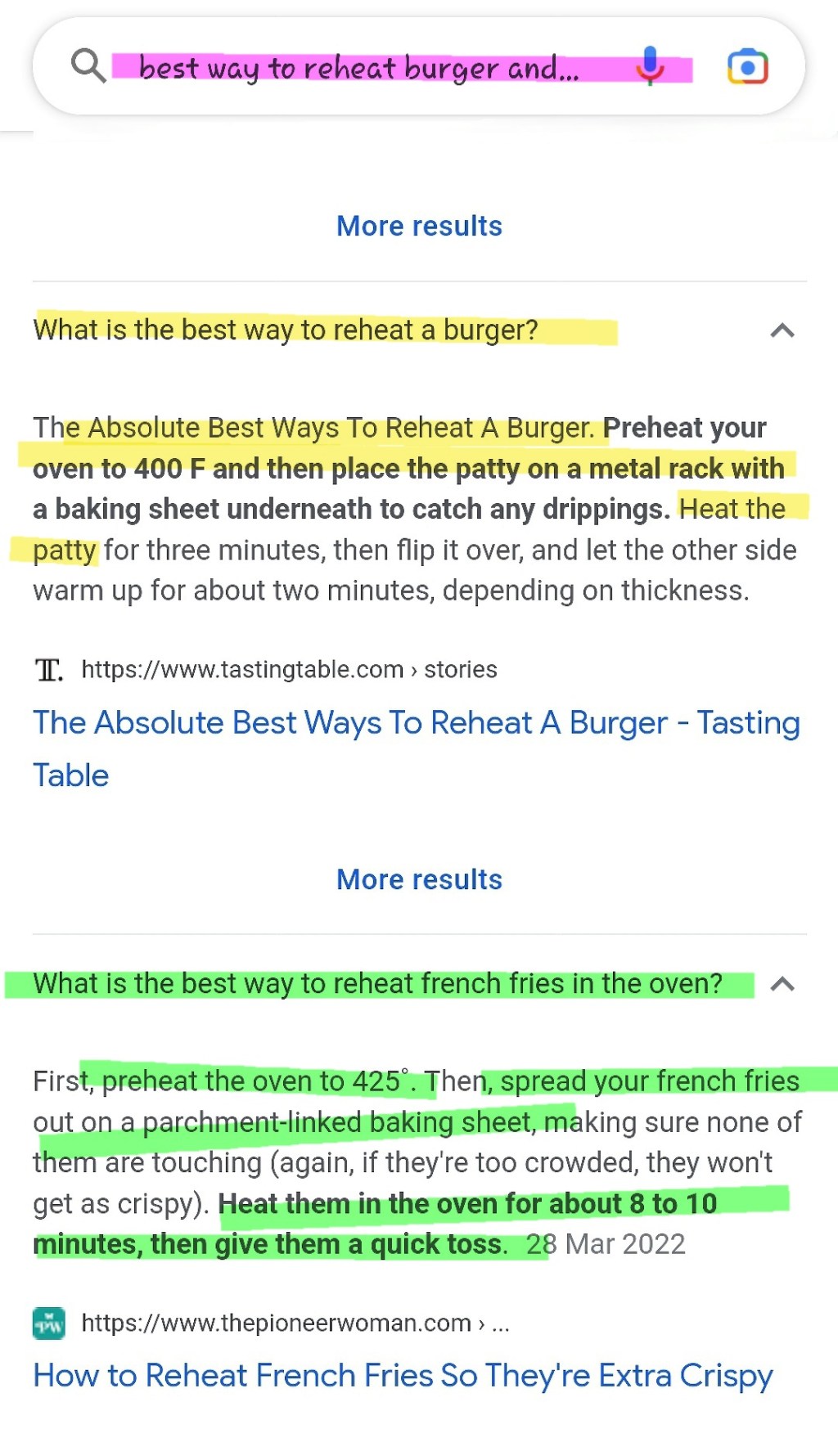
Task: Collapse the reheat french fries question
Action: coord(782,984)
